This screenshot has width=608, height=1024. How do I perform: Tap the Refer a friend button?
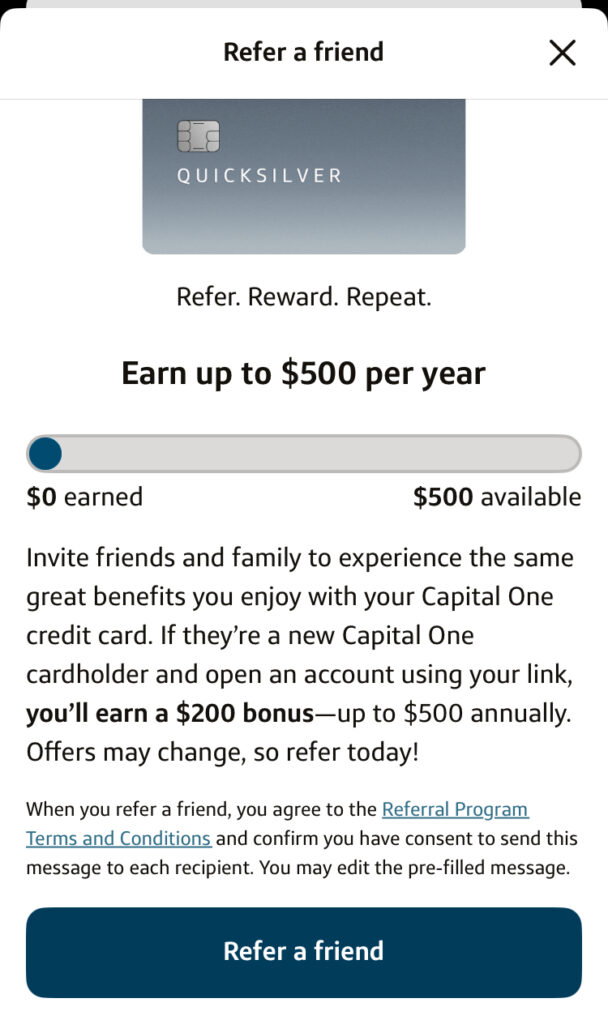point(304,952)
